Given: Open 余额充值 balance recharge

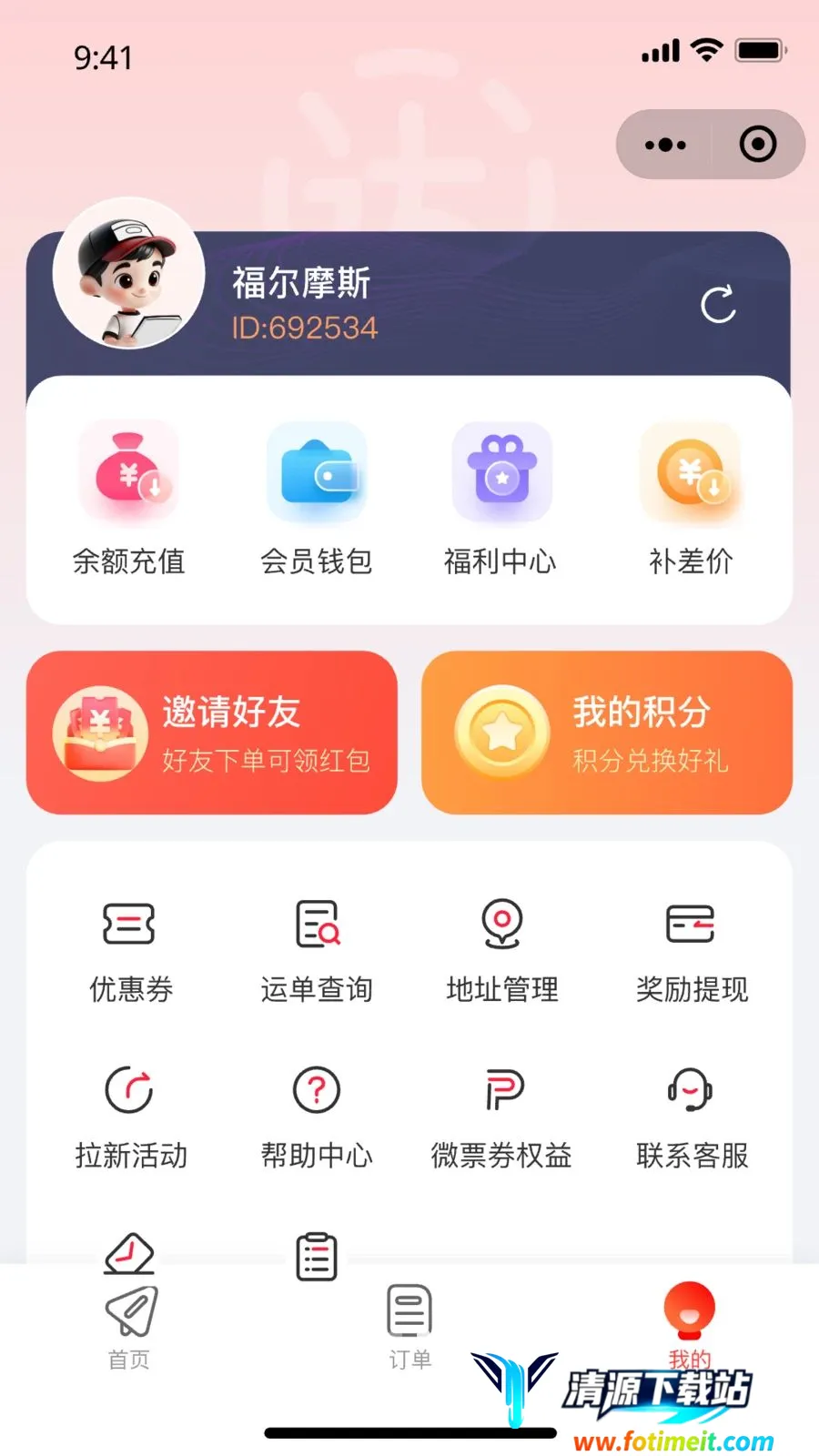Looking at the screenshot, I should tap(128, 500).
